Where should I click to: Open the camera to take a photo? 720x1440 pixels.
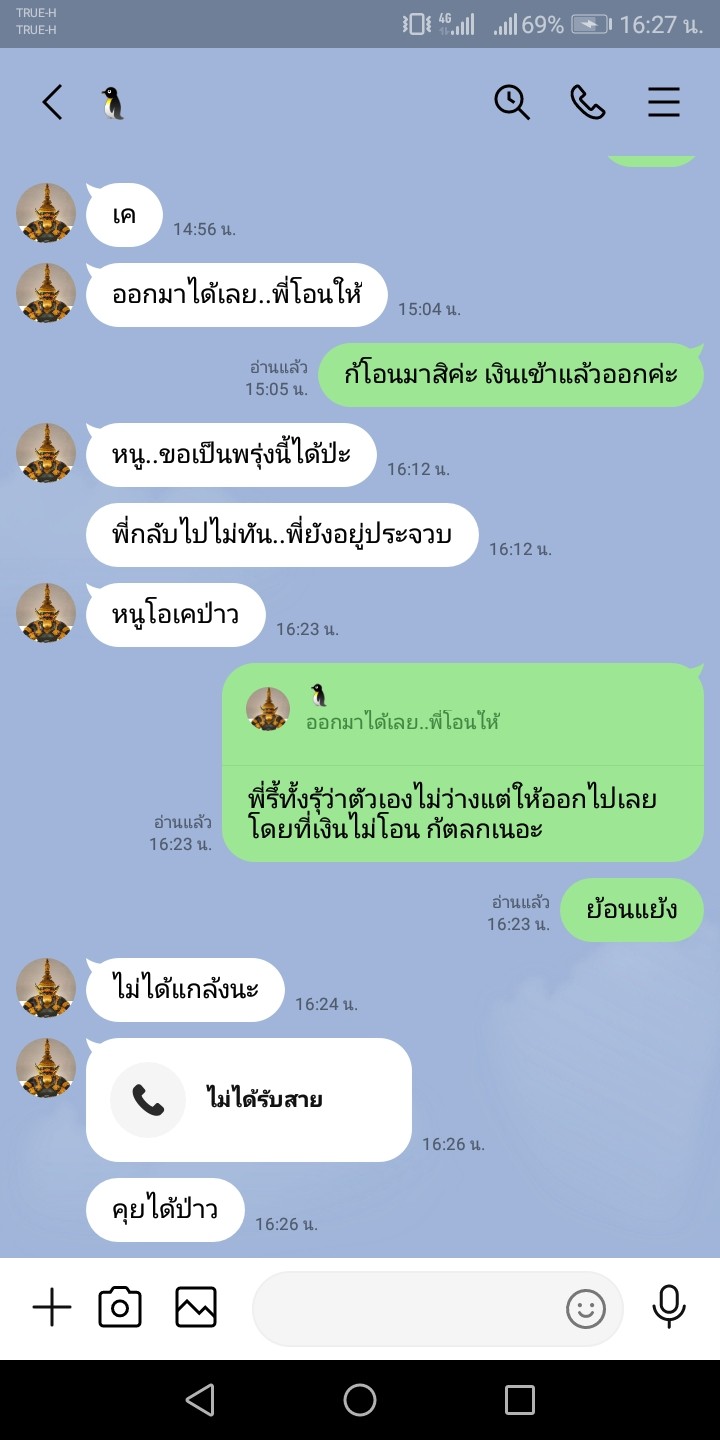[120, 1307]
